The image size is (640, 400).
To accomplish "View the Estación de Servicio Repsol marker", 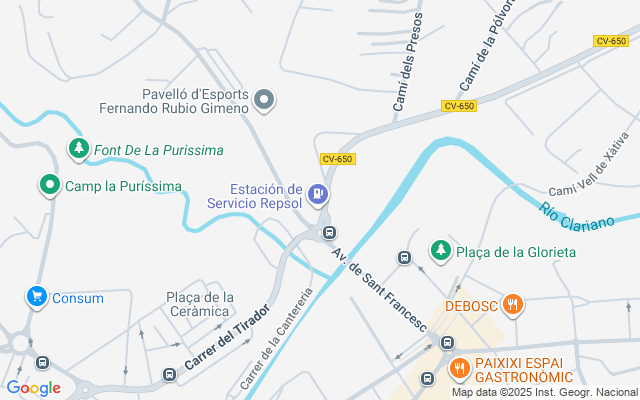I will tap(318, 194).
